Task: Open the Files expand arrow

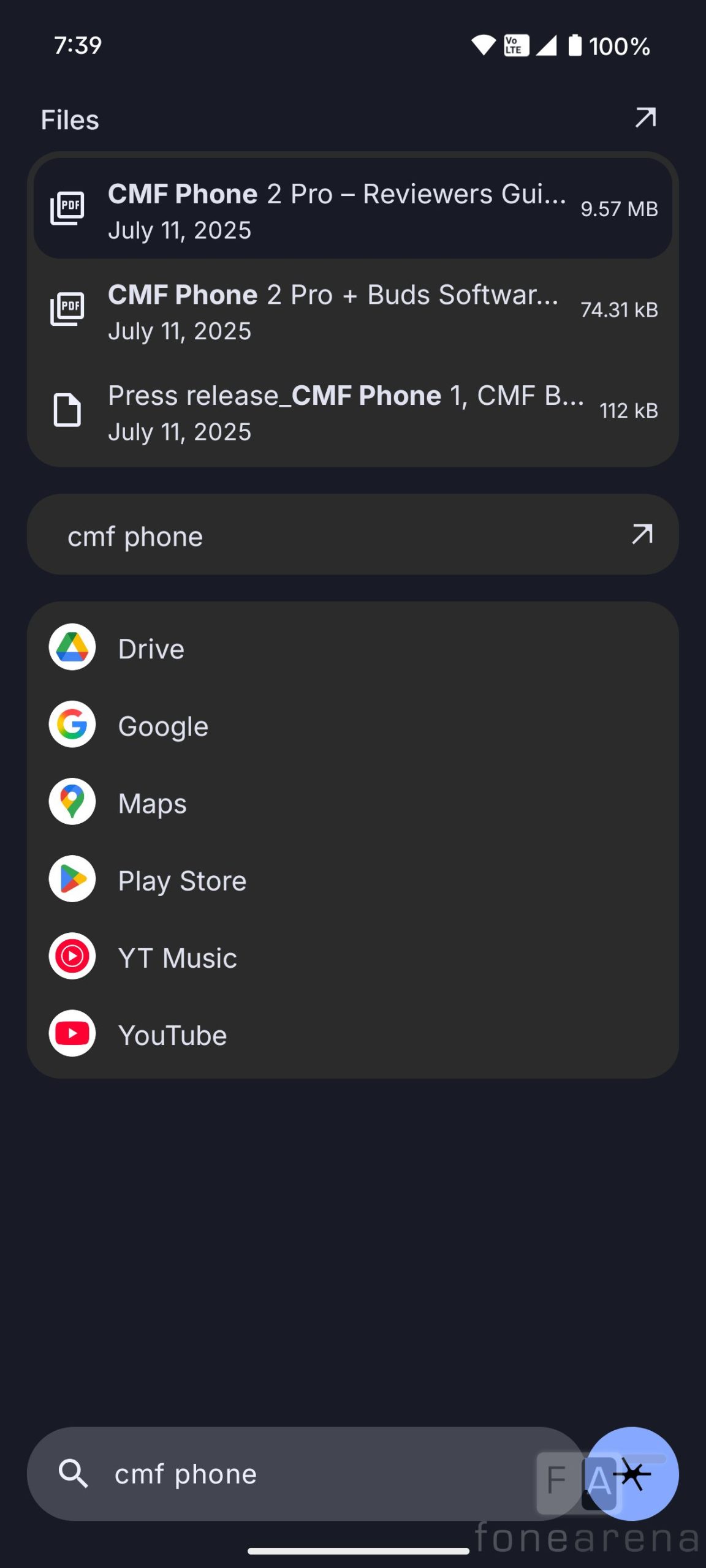Action: (x=645, y=118)
